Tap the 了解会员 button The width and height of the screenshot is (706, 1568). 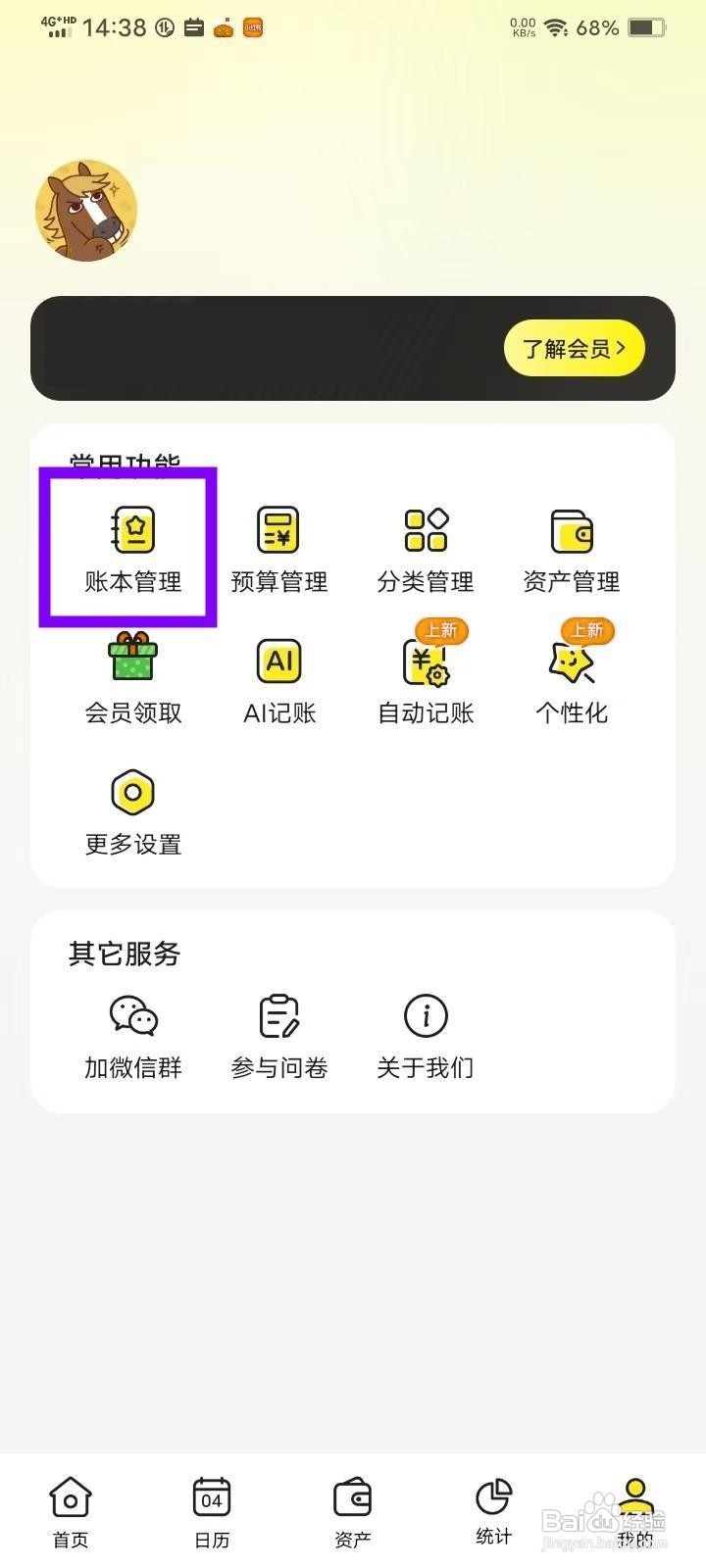click(x=574, y=348)
